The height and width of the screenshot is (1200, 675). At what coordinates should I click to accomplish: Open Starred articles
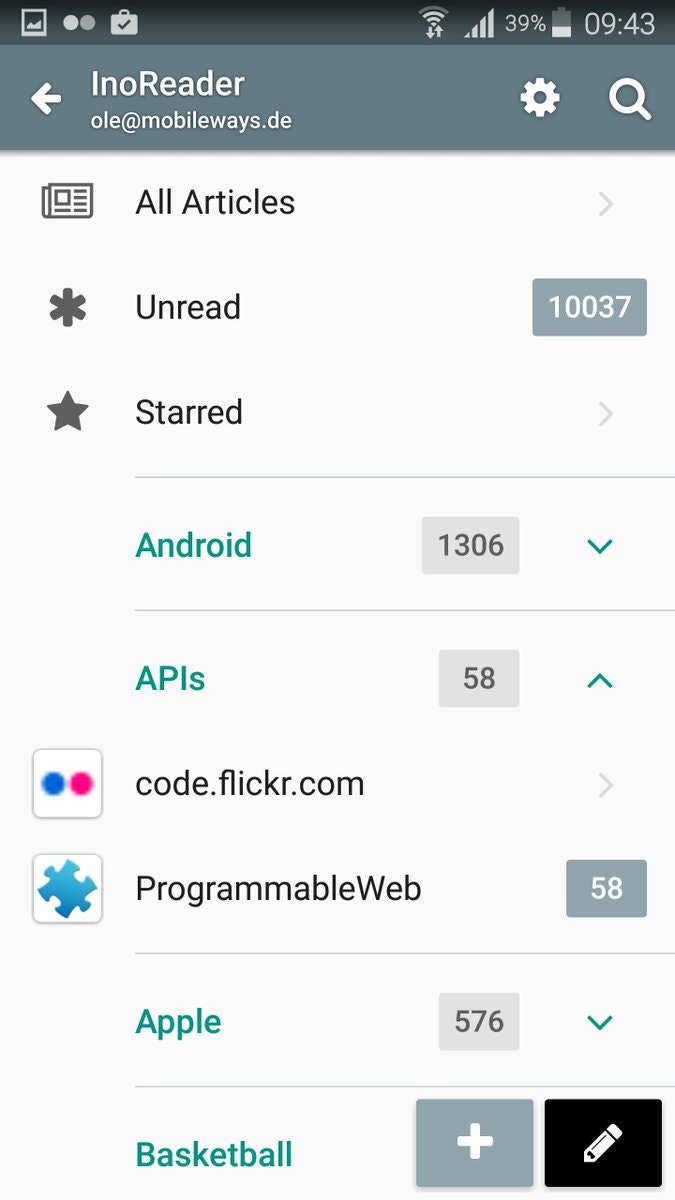[337, 412]
